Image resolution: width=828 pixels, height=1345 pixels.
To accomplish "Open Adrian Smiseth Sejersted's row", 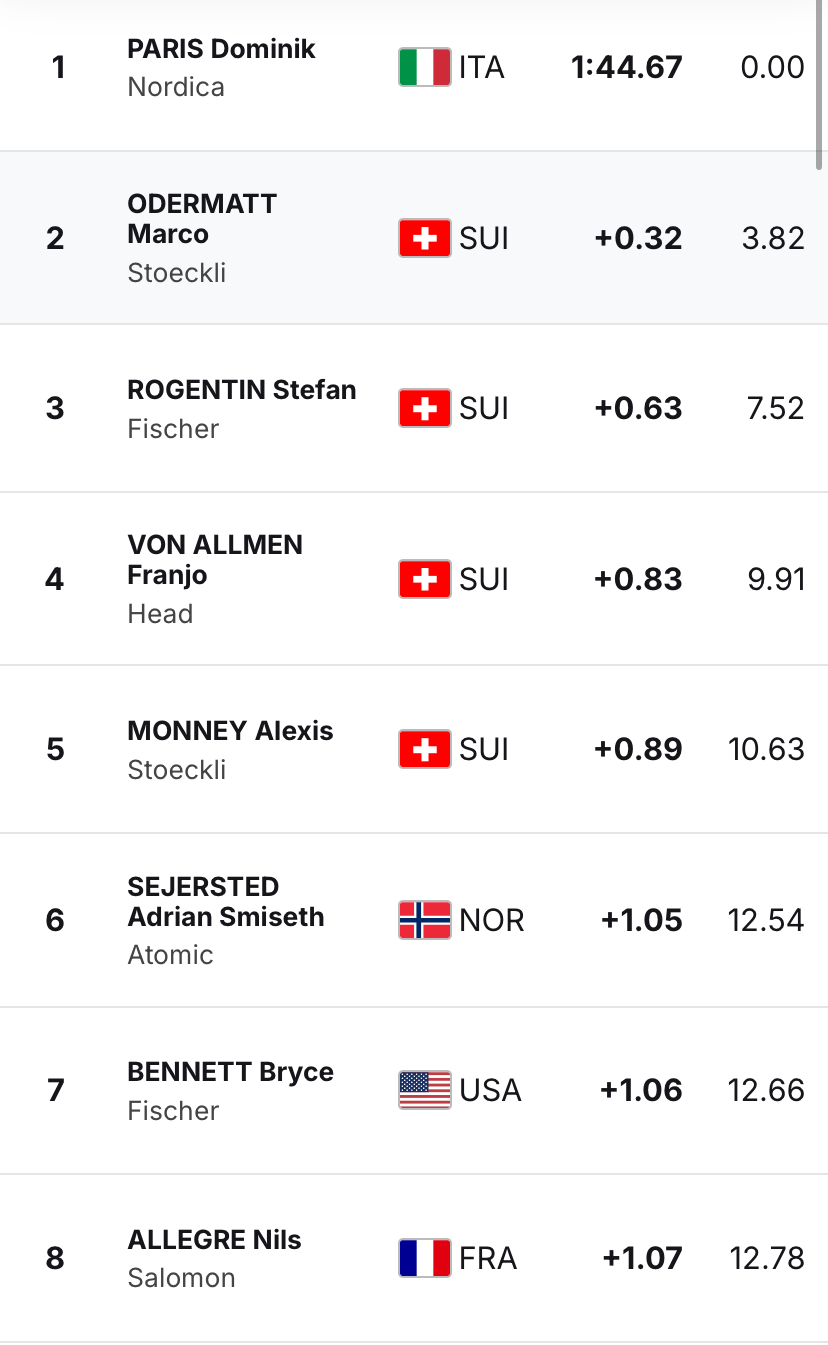I will (x=414, y=920).
